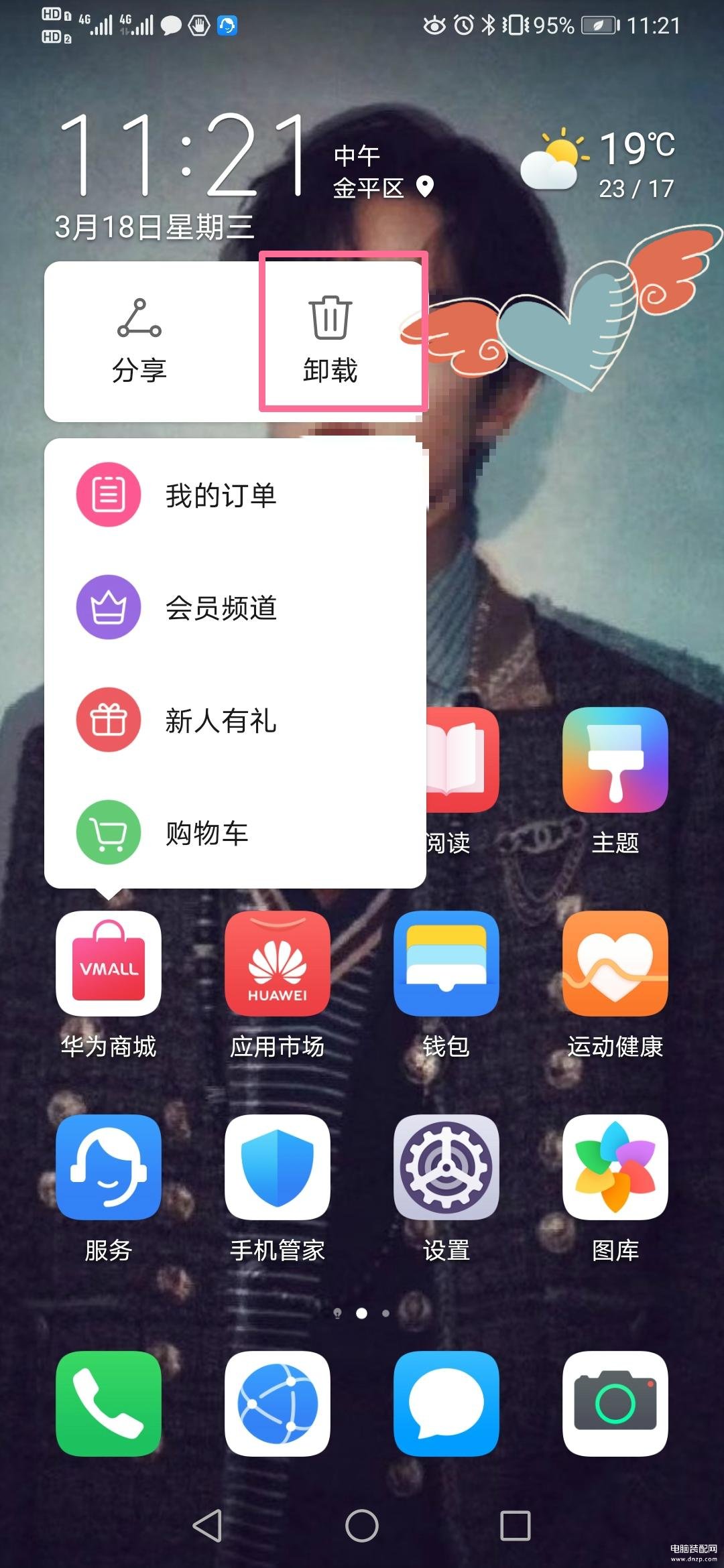Viewport: 724px width, 1568px height.
Task: Open the phone dialer in the dock
Action: point(109,1403)
